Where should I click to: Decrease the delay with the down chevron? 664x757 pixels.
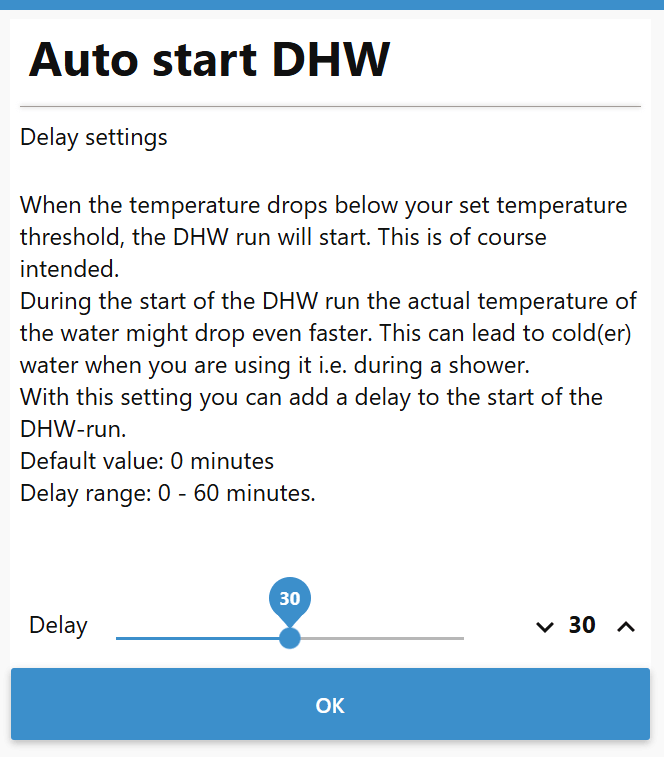[x=545, y=627]
